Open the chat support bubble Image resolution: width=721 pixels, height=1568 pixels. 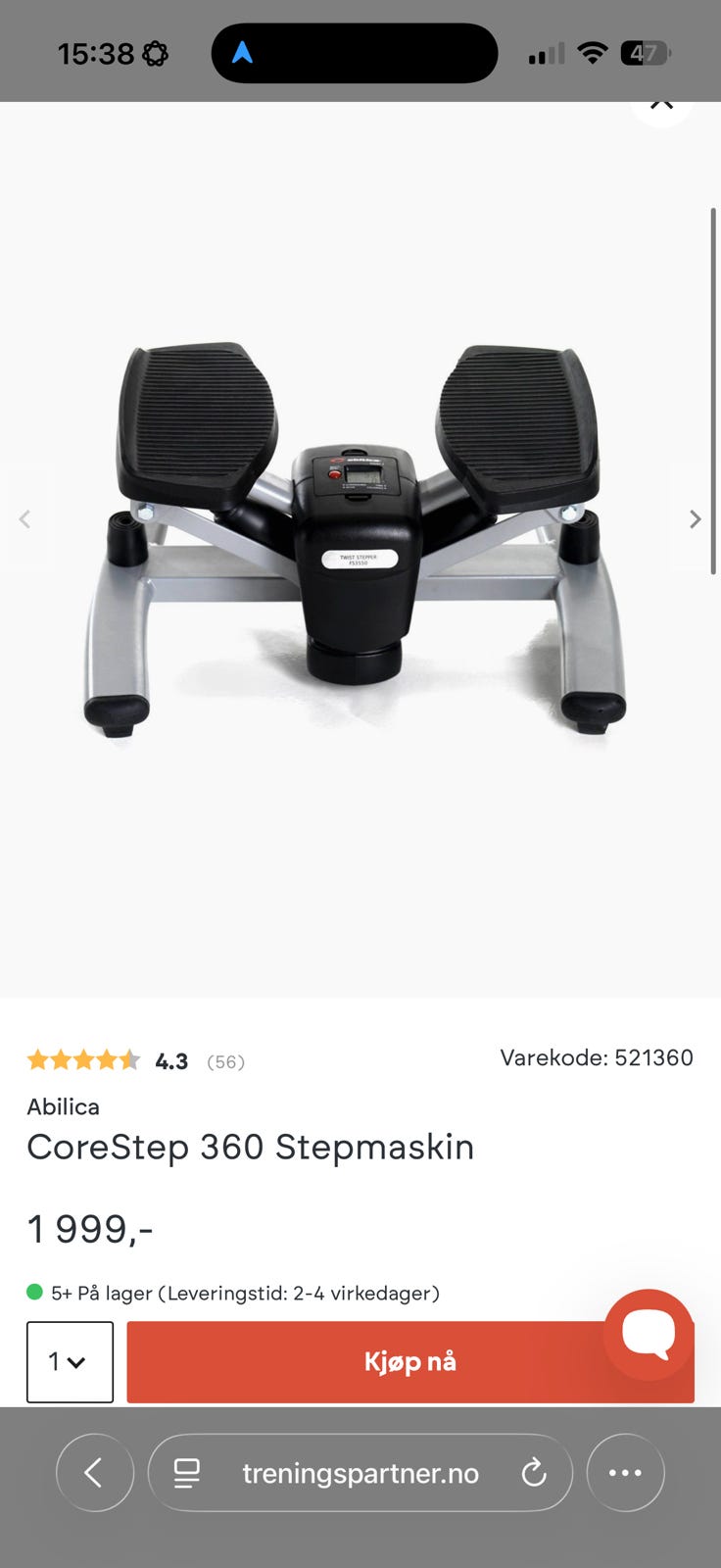649,1334
